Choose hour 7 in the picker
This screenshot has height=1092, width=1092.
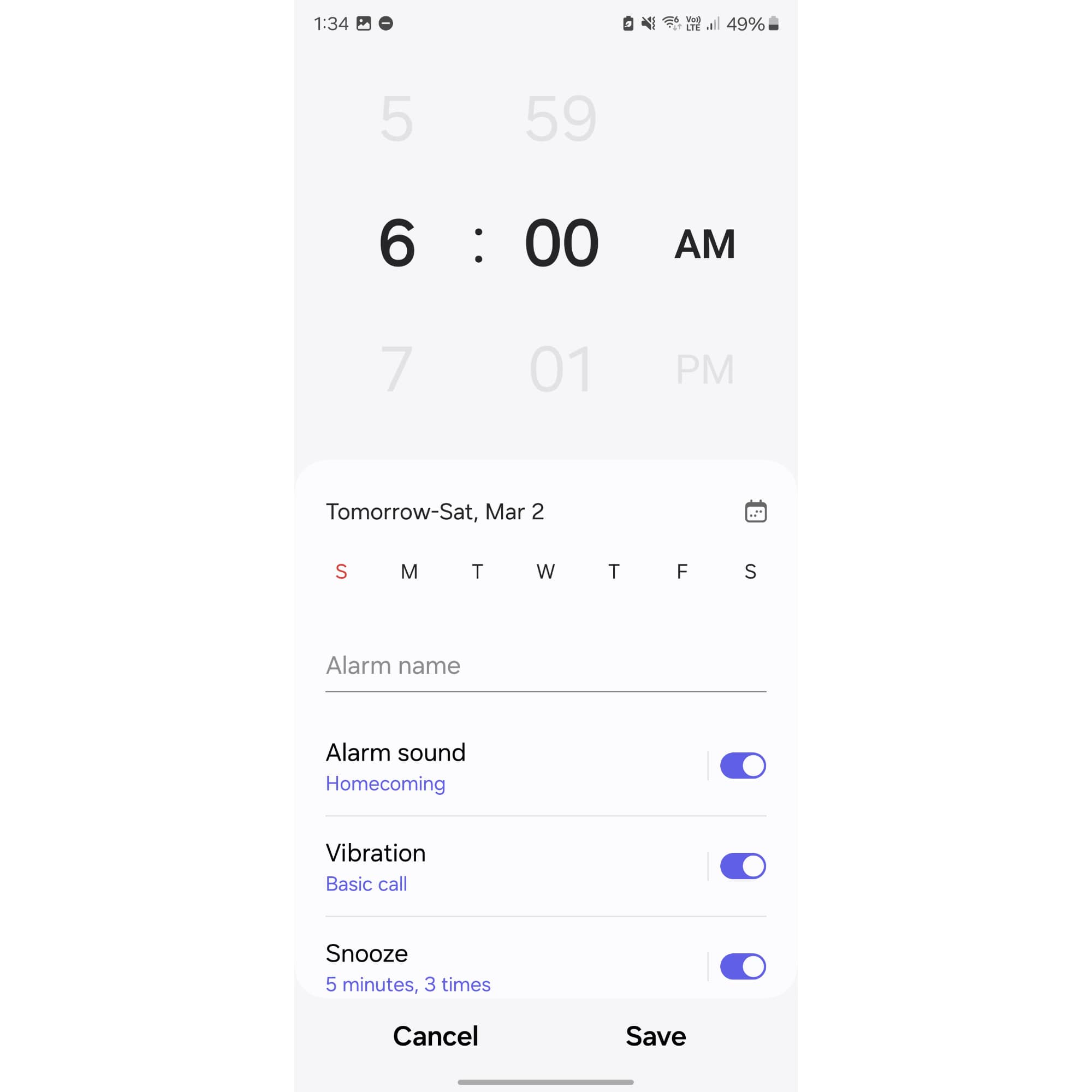(396, 370)
